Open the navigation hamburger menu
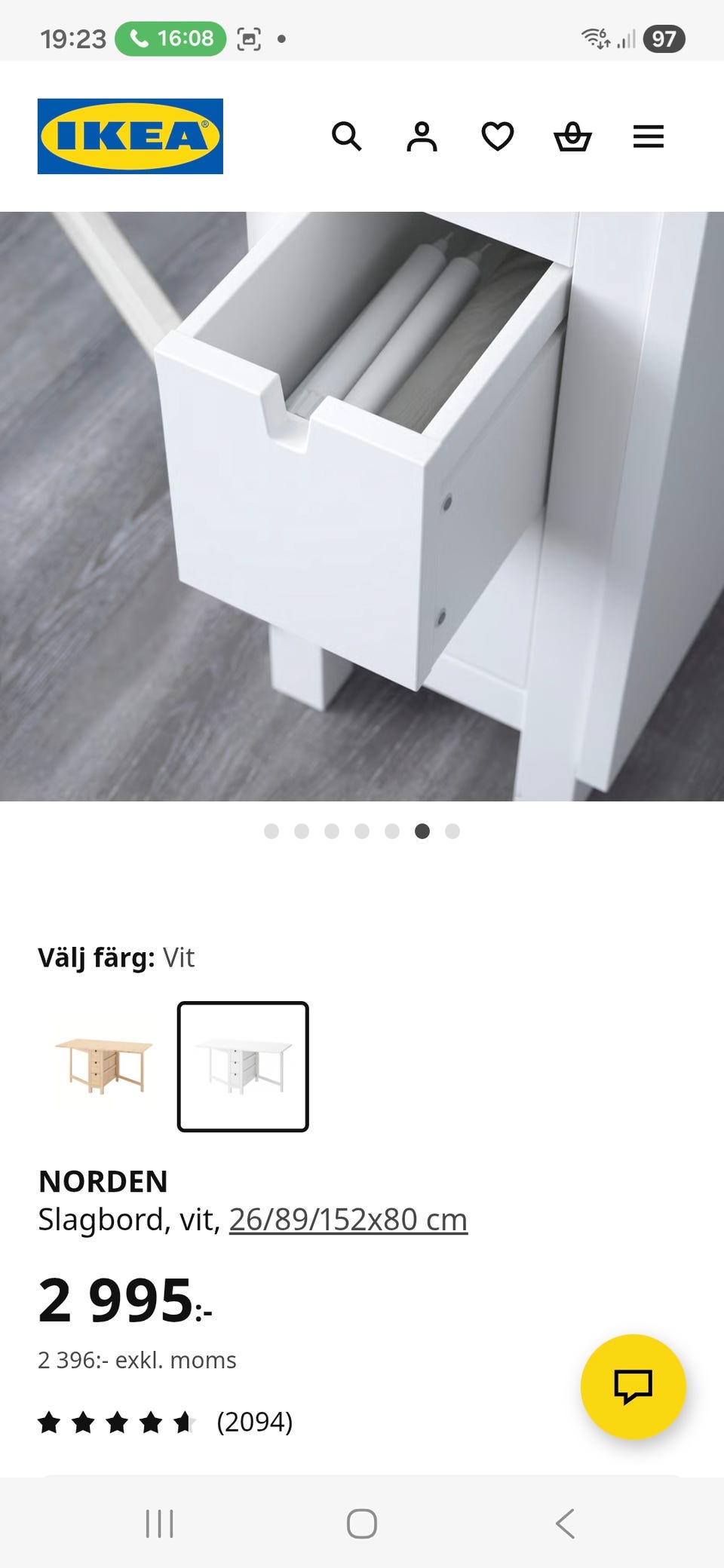Viewport: 724px width, 1568px height. click(x=648, y=137)
